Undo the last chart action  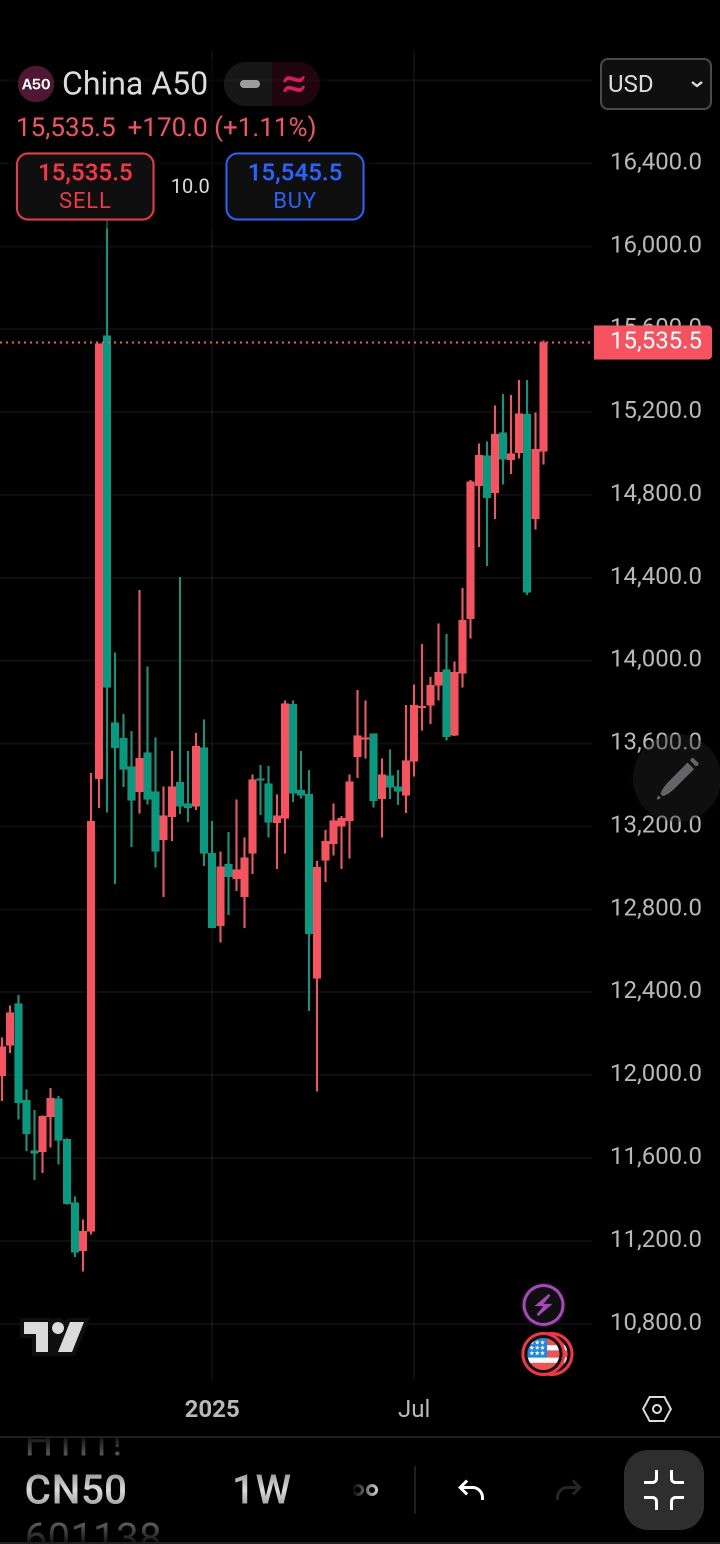click(x=471, y=1490)
